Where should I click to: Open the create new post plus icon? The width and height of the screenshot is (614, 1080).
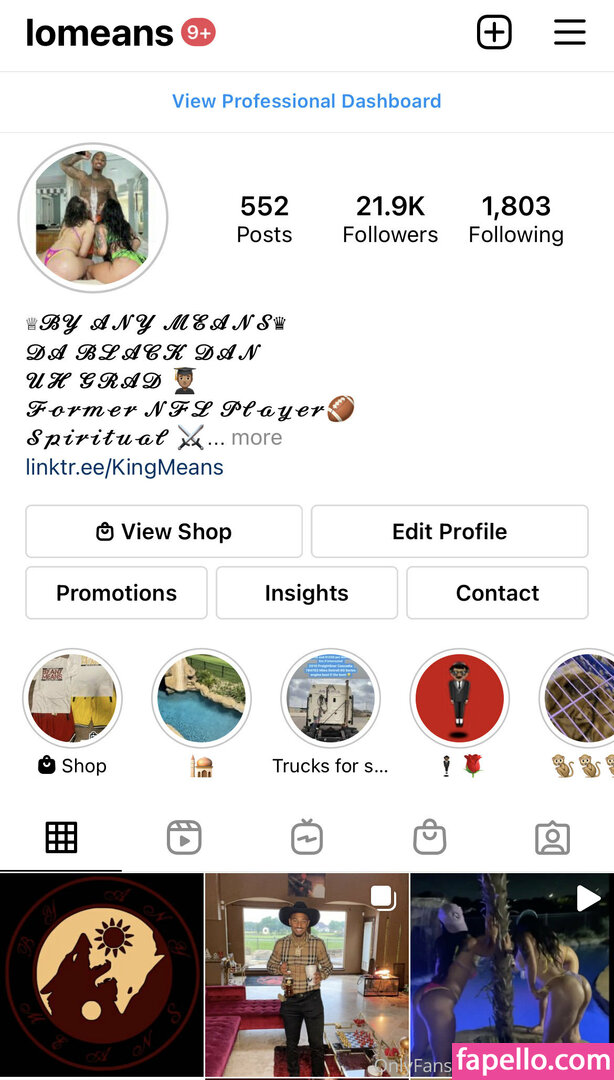[494, 32]
